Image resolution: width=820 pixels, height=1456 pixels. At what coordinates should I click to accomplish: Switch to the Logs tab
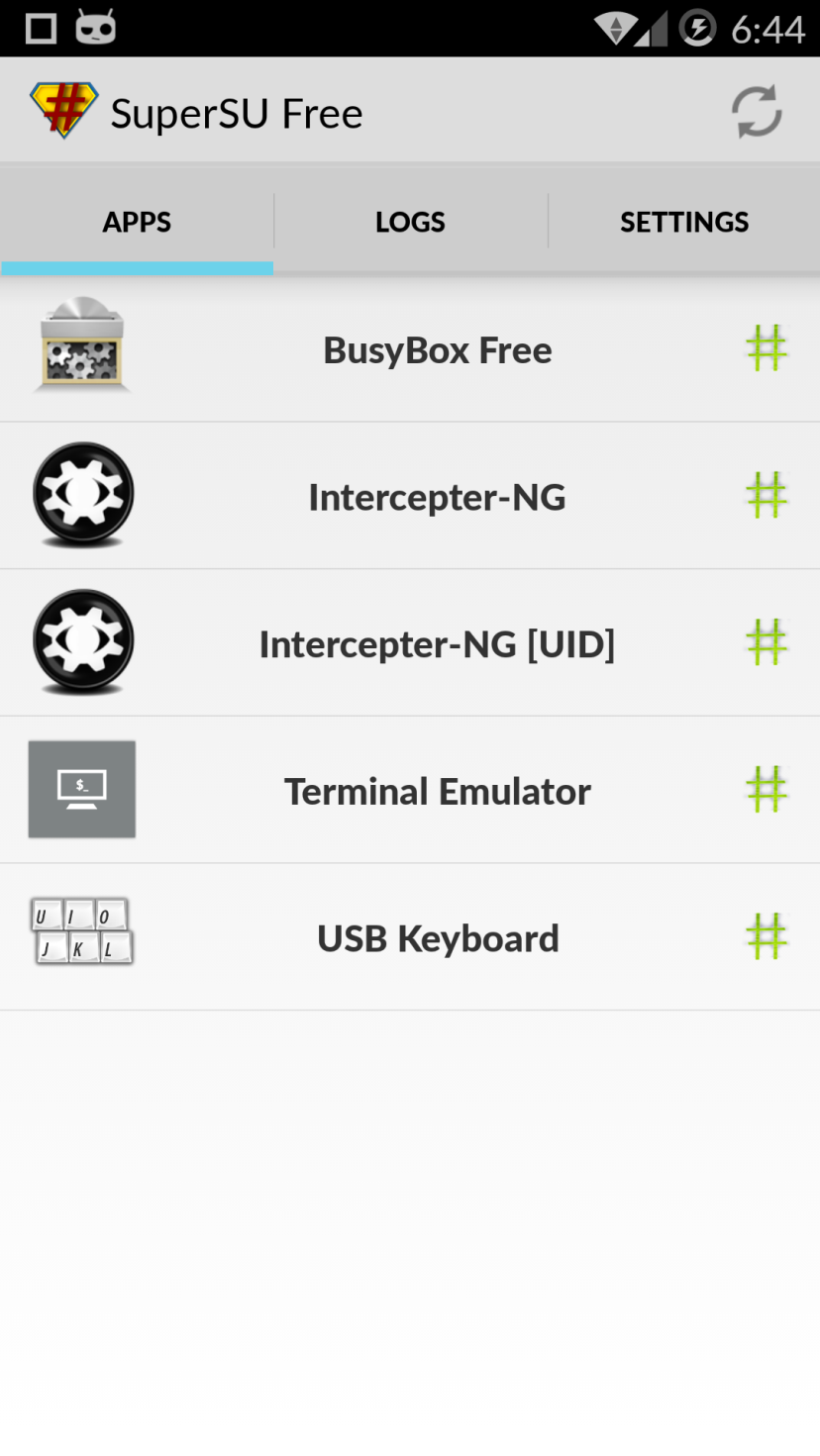410,221
